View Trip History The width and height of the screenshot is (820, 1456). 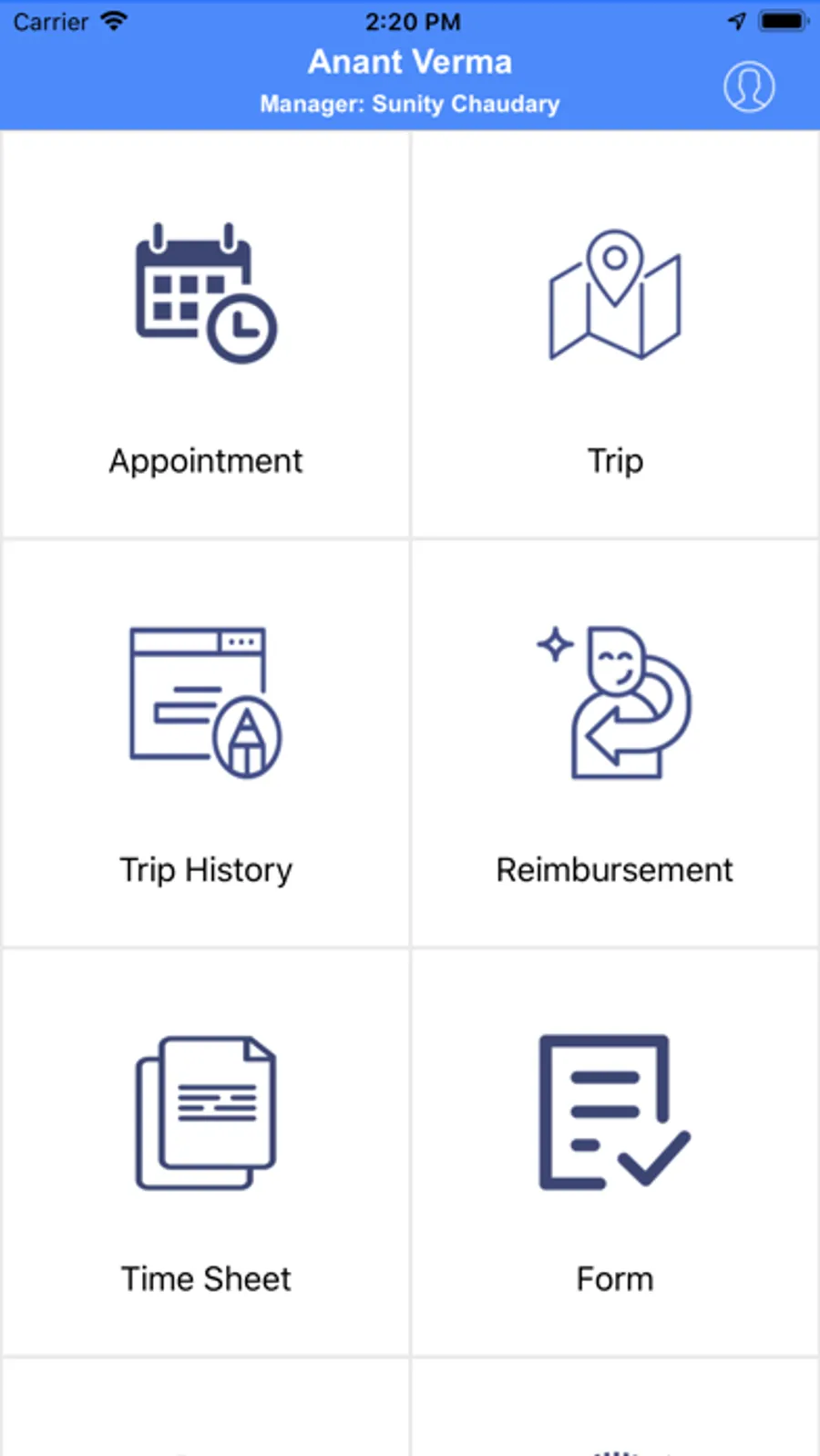[206, 743]
